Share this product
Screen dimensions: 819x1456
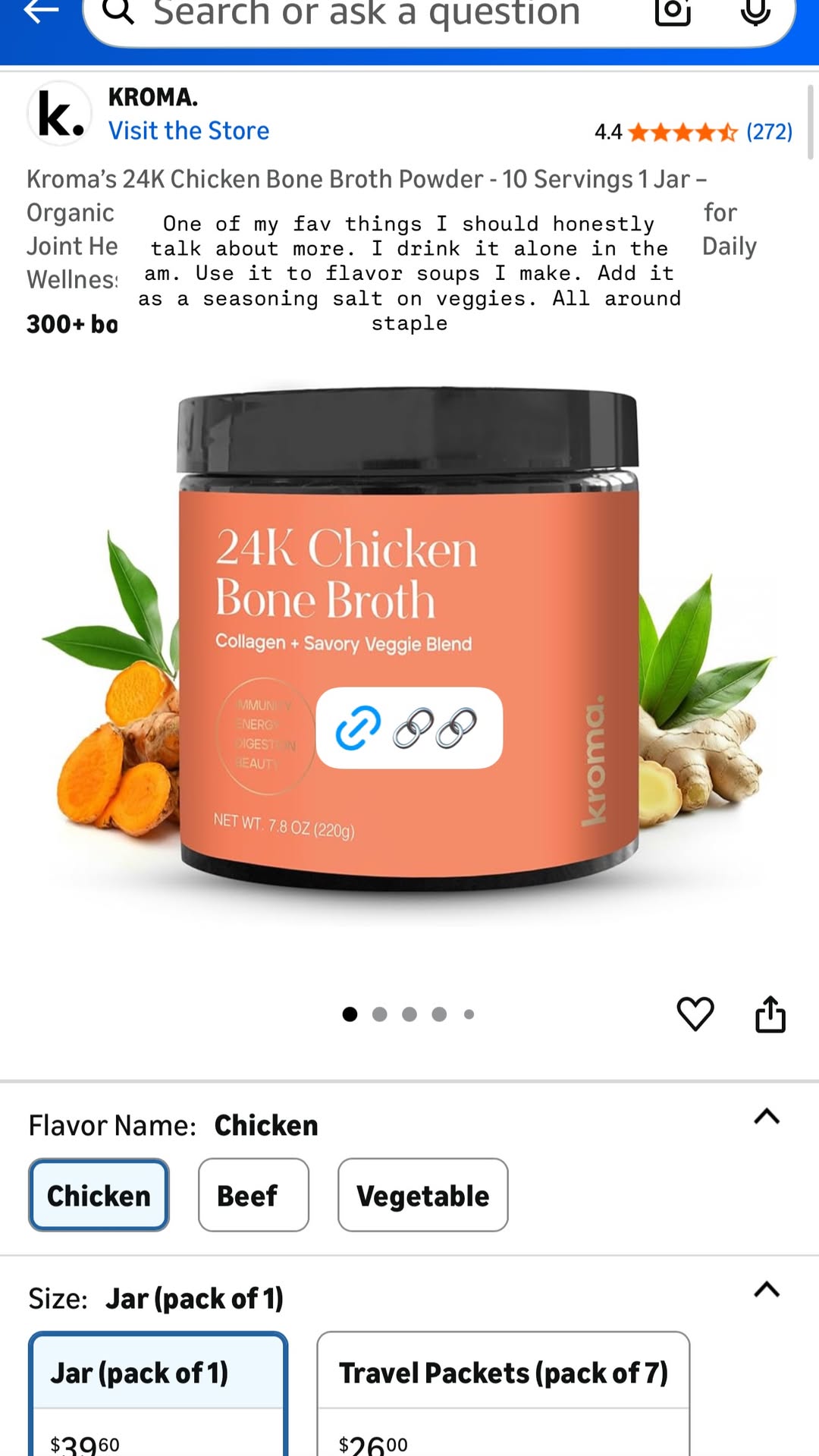pos(770,1014)
